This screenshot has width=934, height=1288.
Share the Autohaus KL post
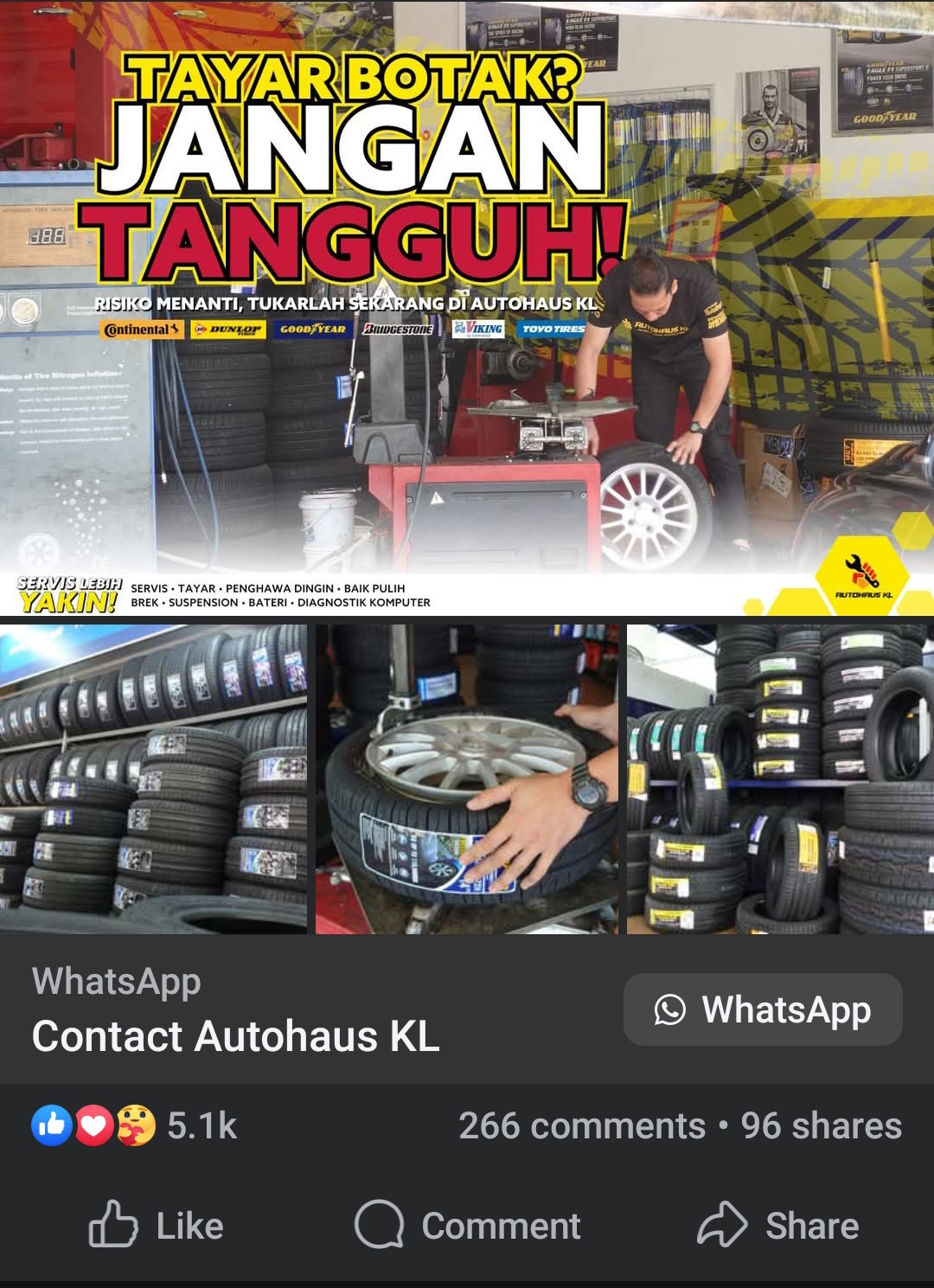tap(777, 1226)
